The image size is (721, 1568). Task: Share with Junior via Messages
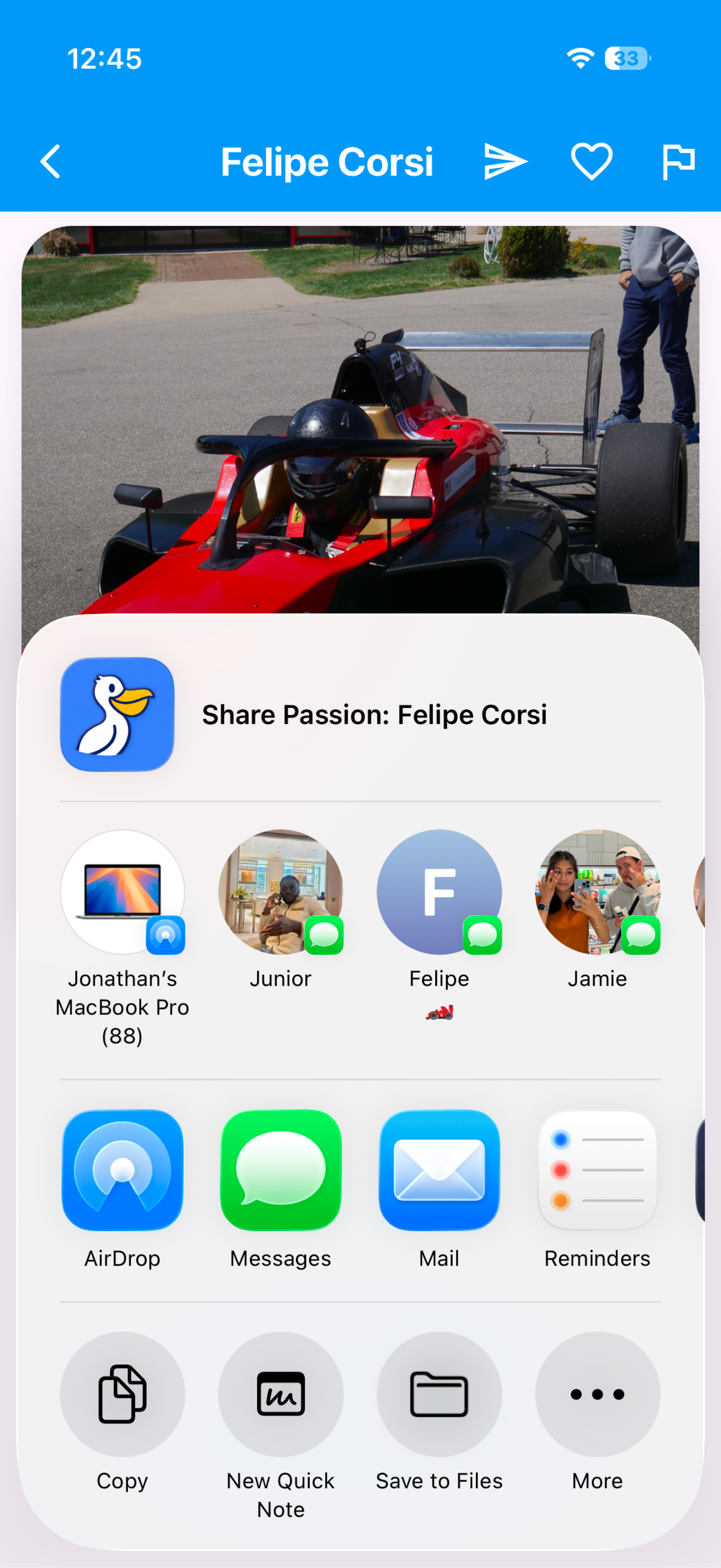point(281,892)
